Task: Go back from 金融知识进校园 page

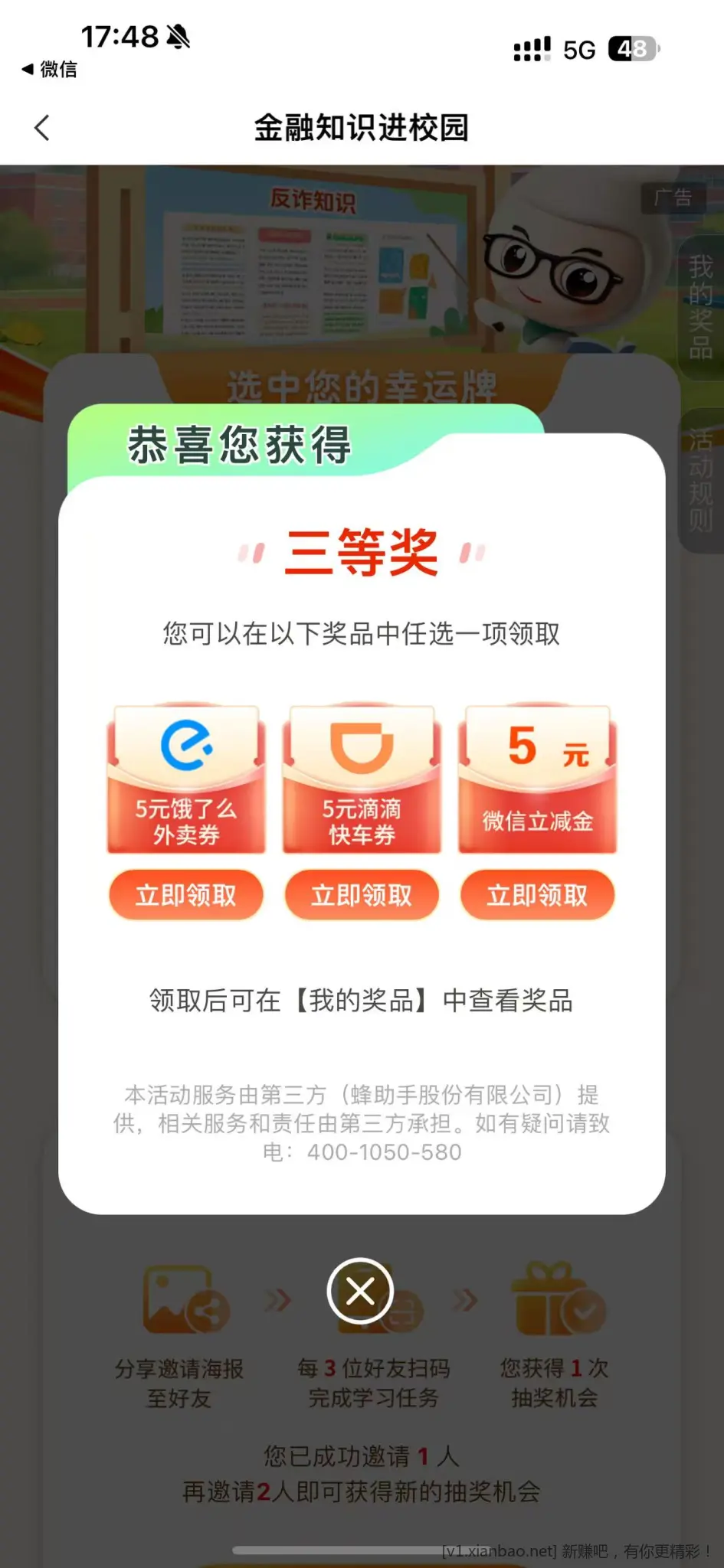Action: pyautogui.click(x=42, y=128)
